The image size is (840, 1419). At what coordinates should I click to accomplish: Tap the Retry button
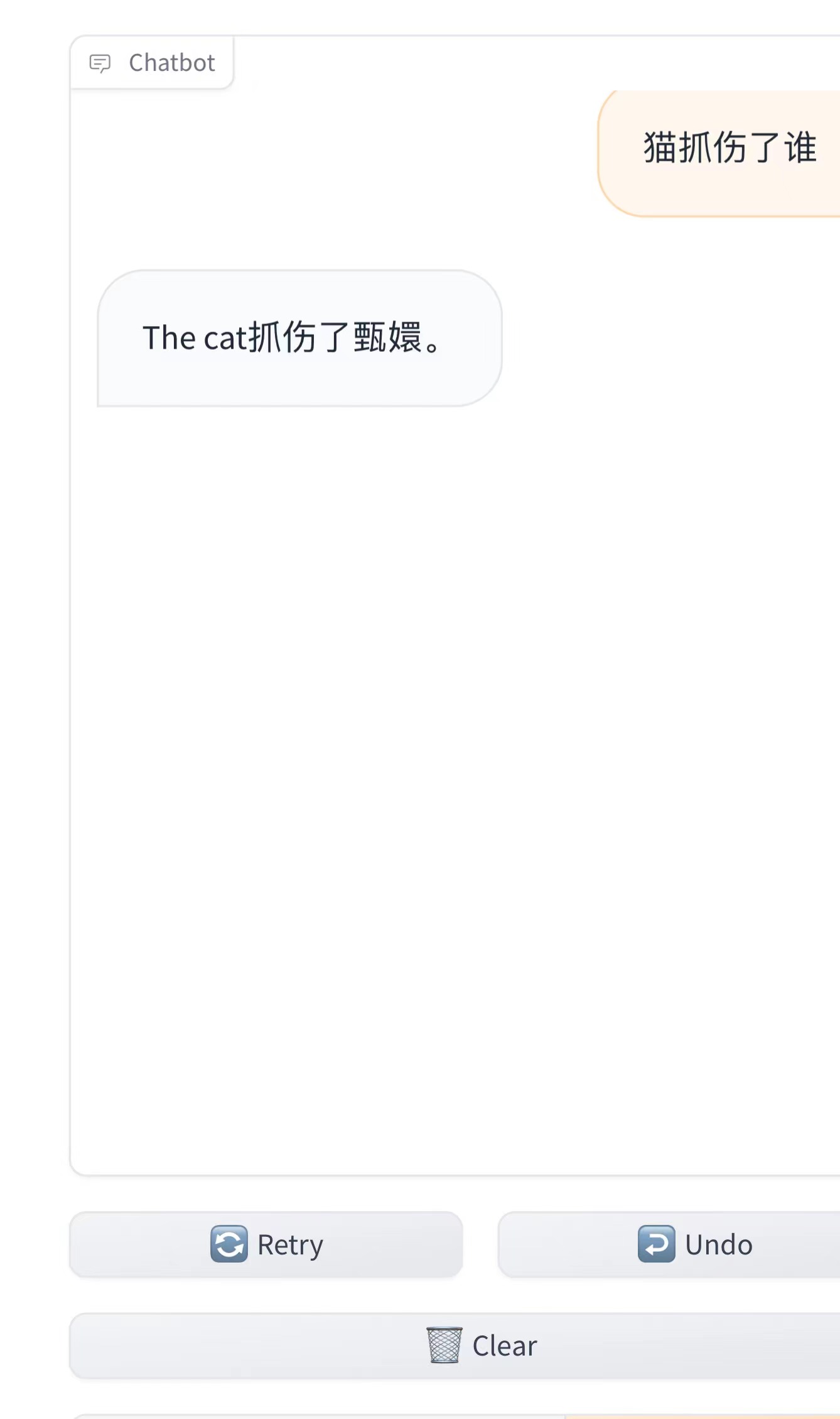click(266, 1244)
